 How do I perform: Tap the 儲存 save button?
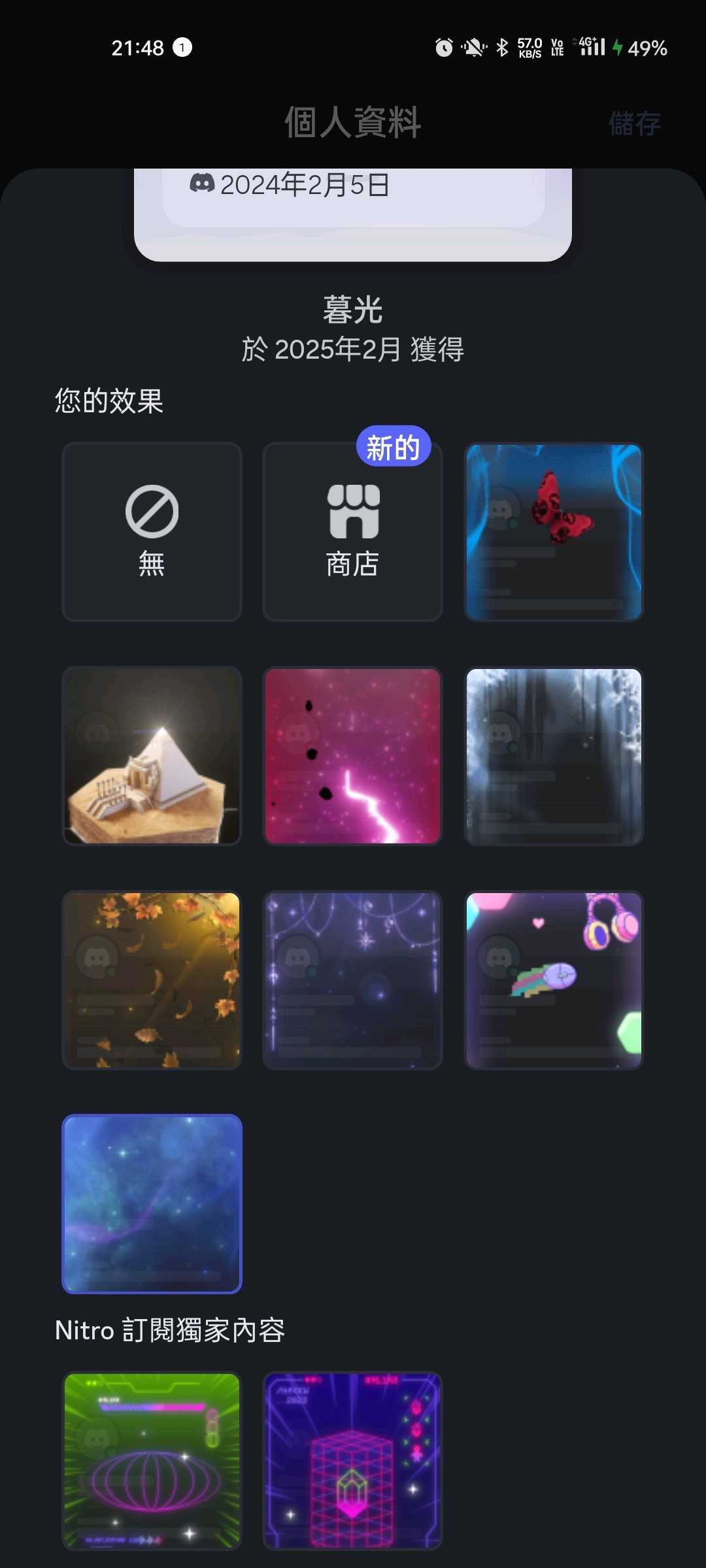pyautogui.click(x=634, y=123)
